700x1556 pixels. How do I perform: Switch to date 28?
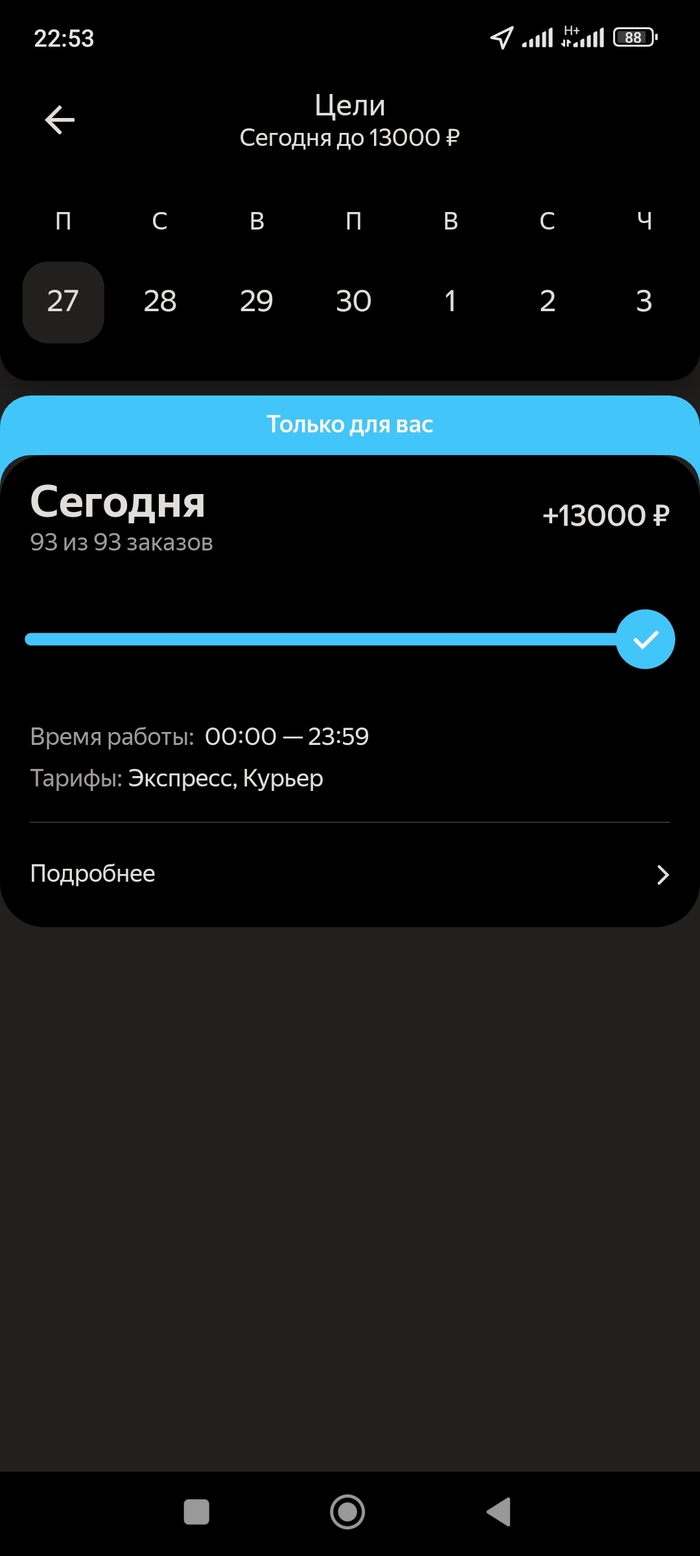coord(160,301)
